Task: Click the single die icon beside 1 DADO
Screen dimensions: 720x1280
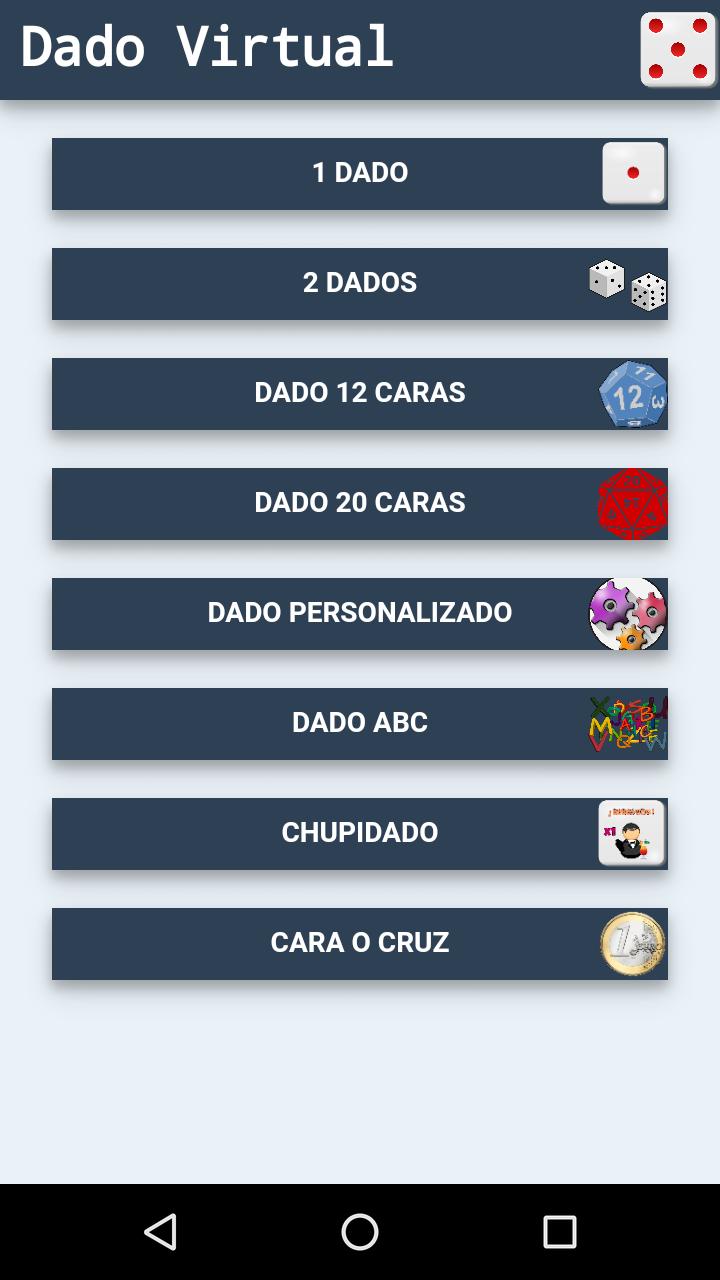Action: coord(632,172)
